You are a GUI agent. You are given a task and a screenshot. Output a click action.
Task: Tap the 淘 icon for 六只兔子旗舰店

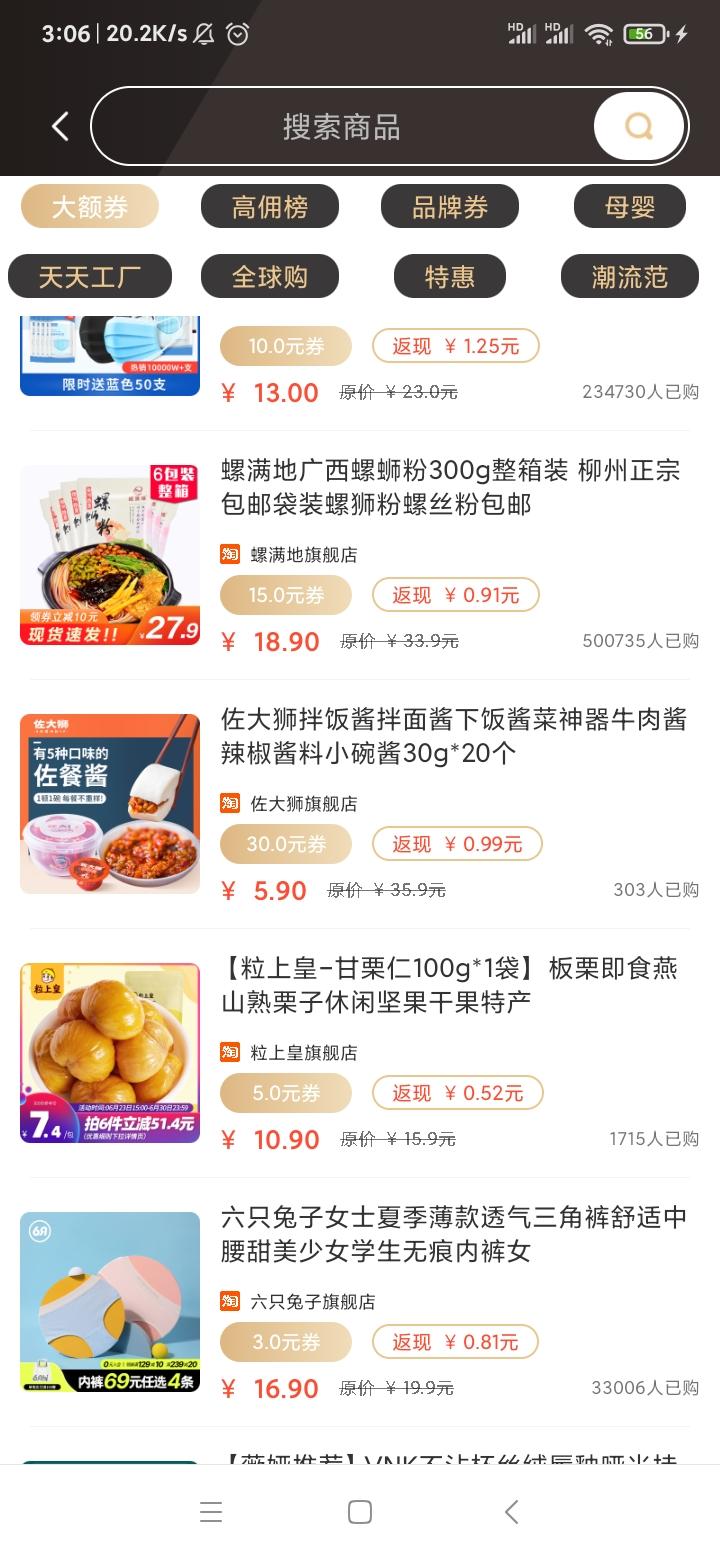pyautogui.click(x=231, y=1301)
